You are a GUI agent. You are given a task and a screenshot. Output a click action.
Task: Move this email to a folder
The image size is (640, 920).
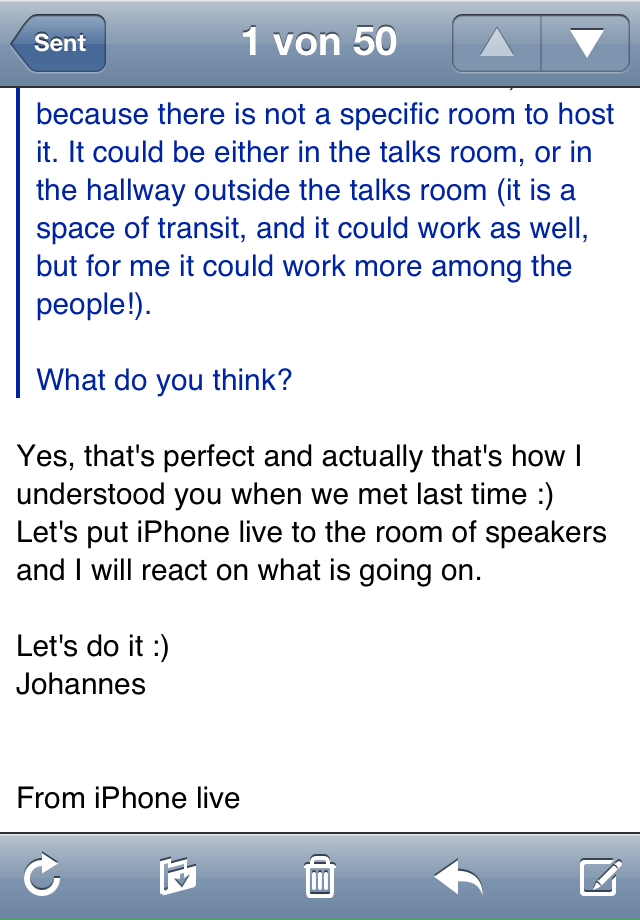click(x=178, y=877)
